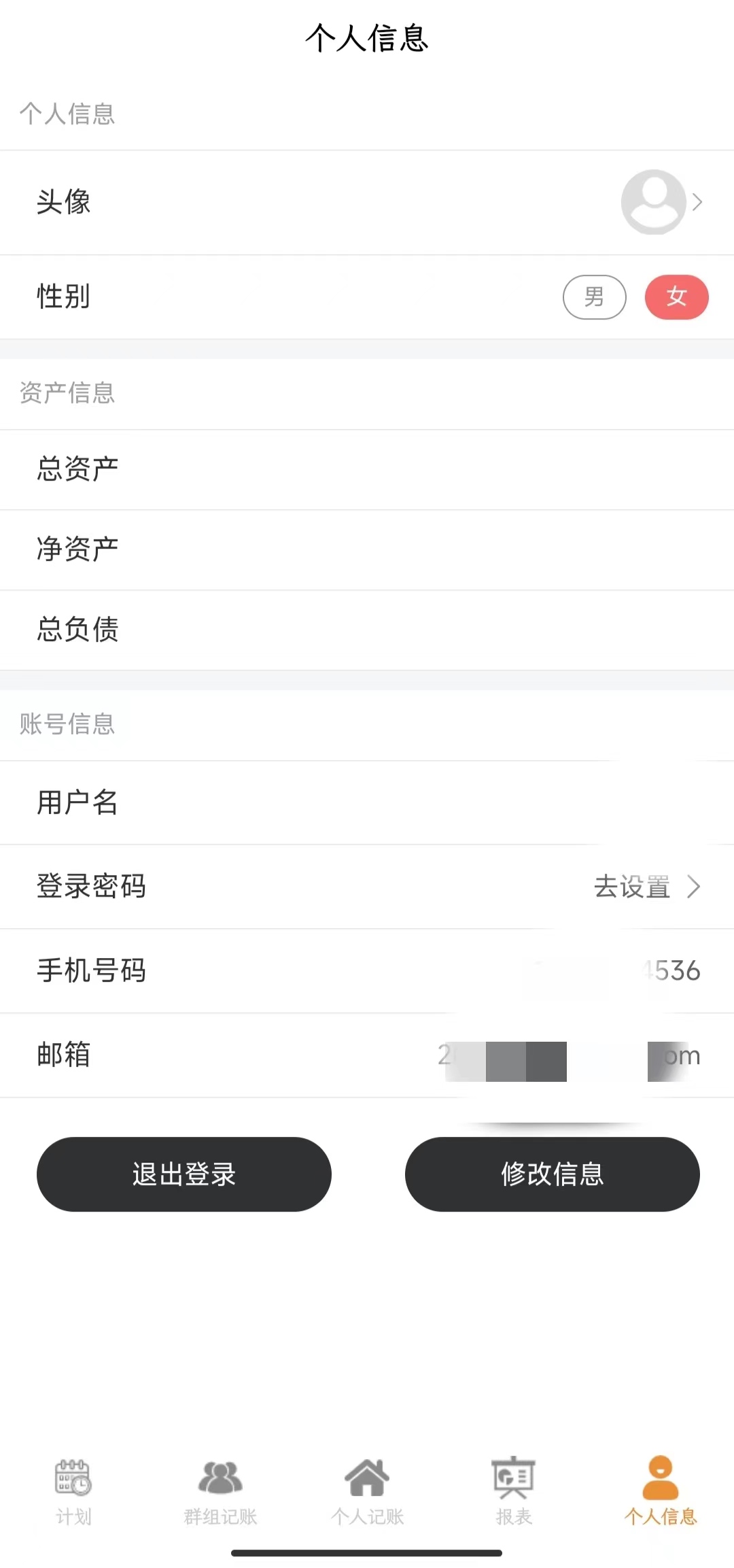The height and width of the screenshot is (1568, 734).
Task: Select 男 as gender
Action: (594, 297)
